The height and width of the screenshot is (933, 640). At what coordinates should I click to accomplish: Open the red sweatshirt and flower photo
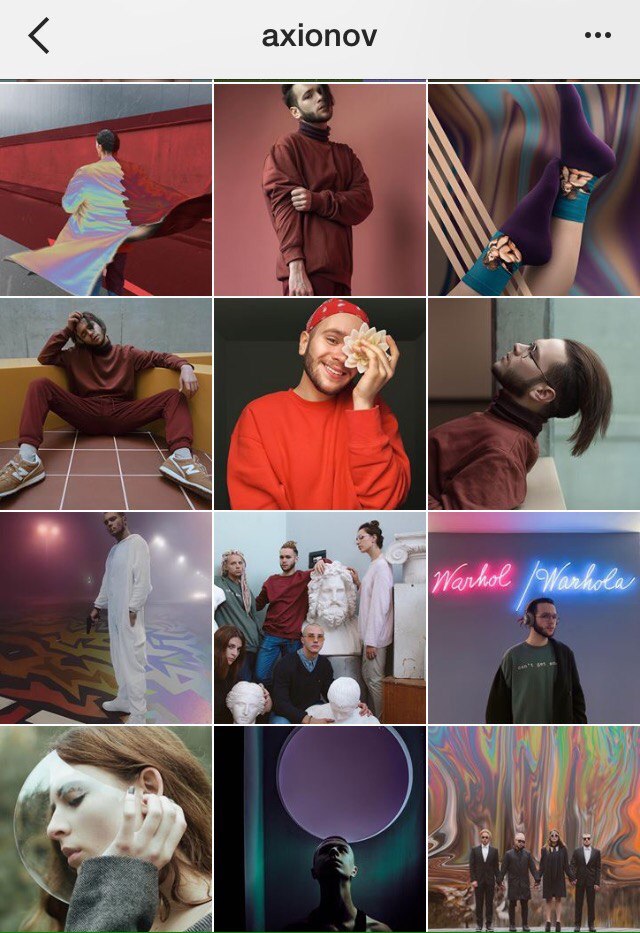point(320,403)
